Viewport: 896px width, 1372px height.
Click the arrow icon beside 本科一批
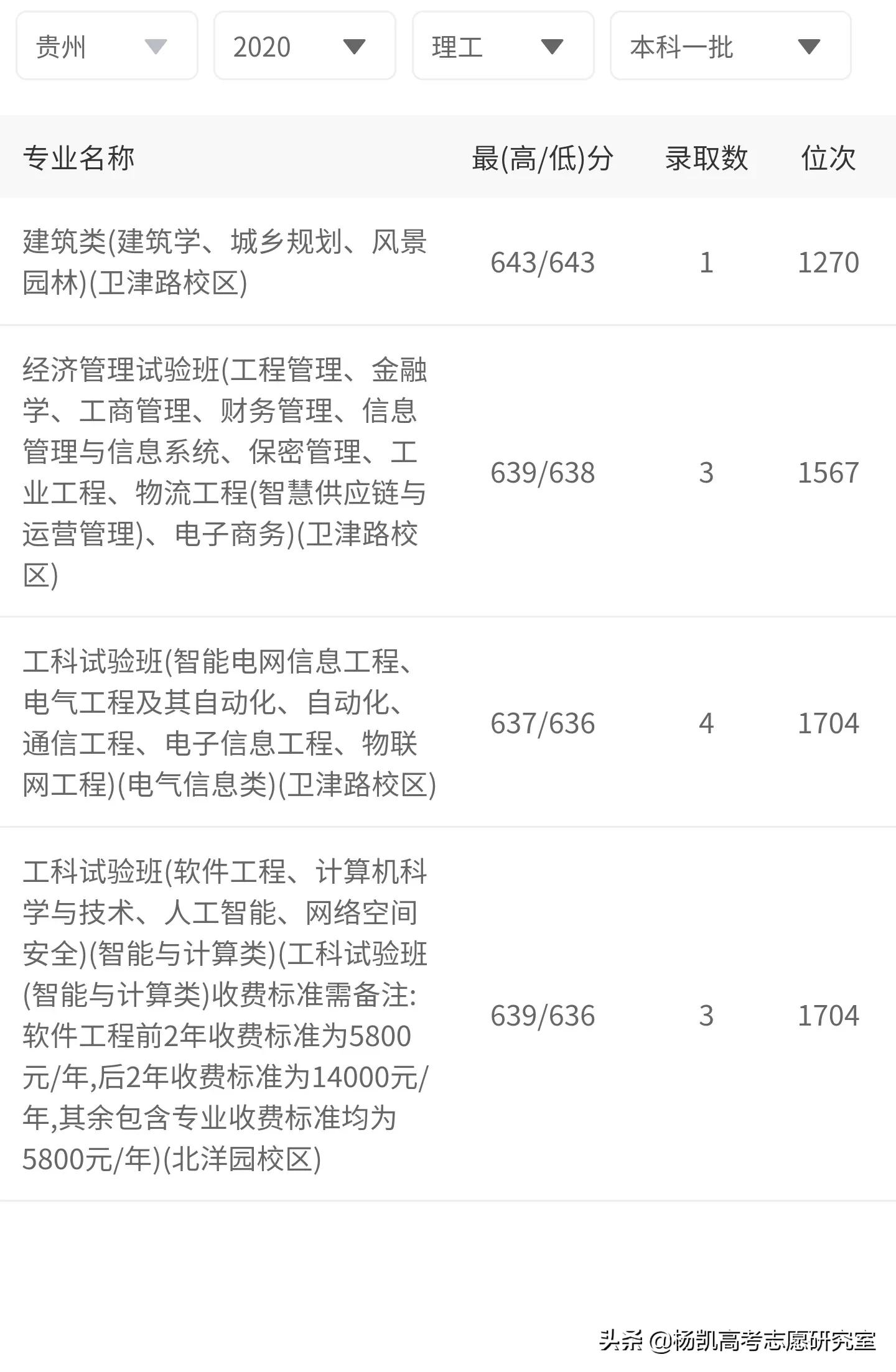(807, 47)
